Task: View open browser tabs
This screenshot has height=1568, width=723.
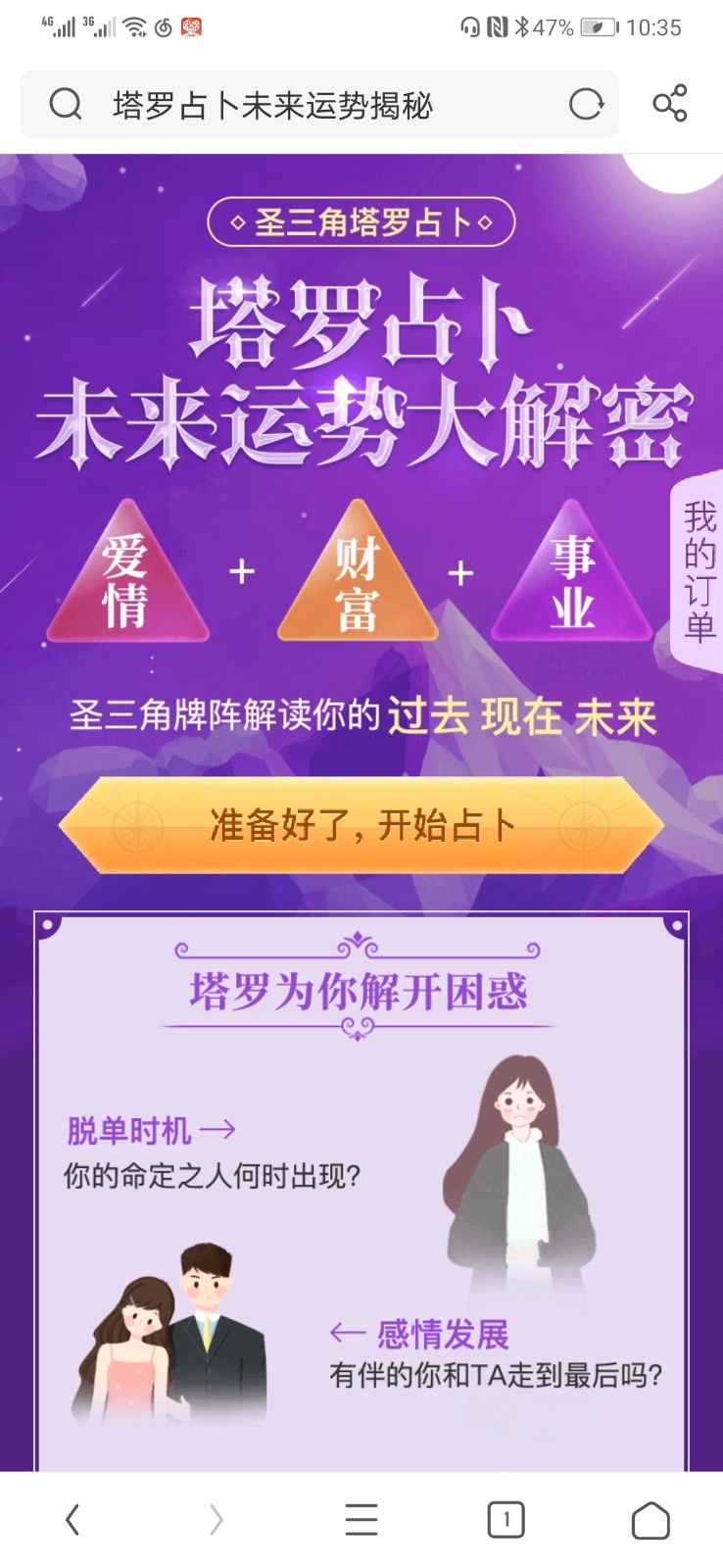Action: point(506,1520)
